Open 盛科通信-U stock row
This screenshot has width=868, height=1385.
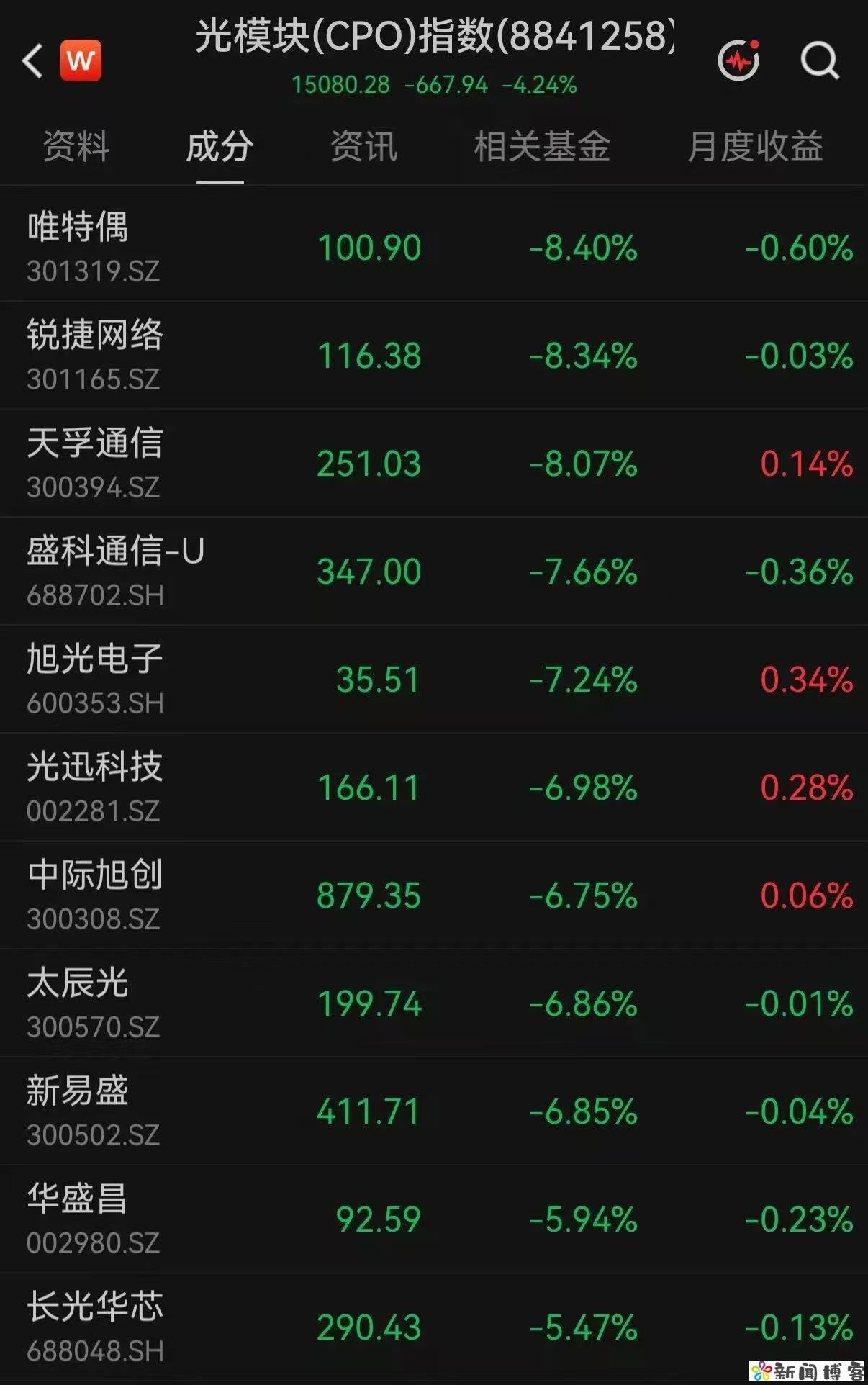[x=434, y=571]
